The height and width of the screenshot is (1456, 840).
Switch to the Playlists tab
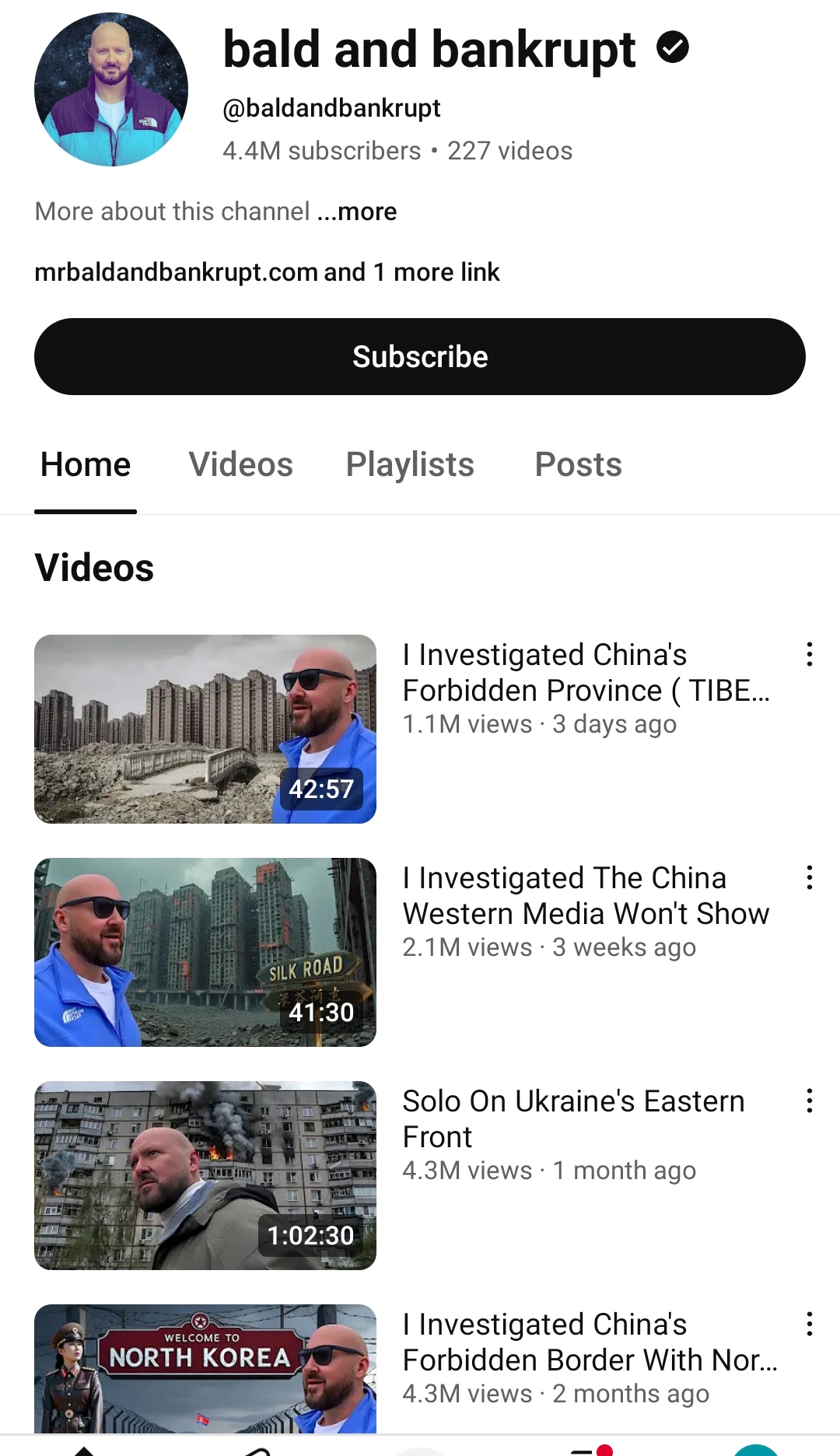[410, 465]
